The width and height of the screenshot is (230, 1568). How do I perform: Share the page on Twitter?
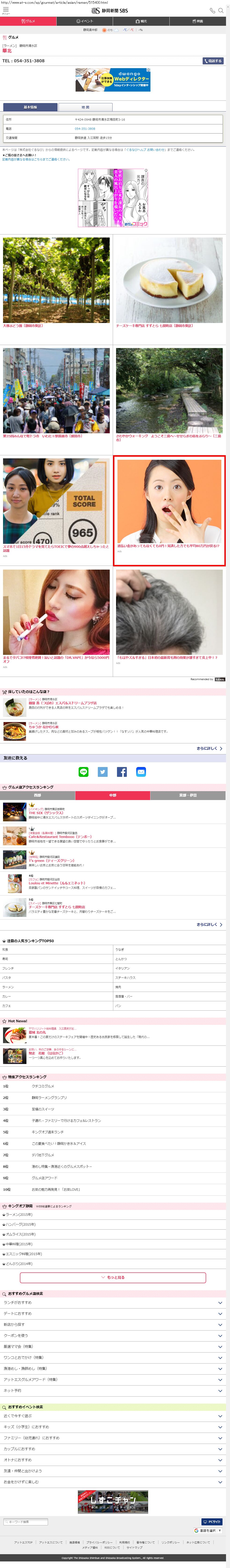point(103,772)
